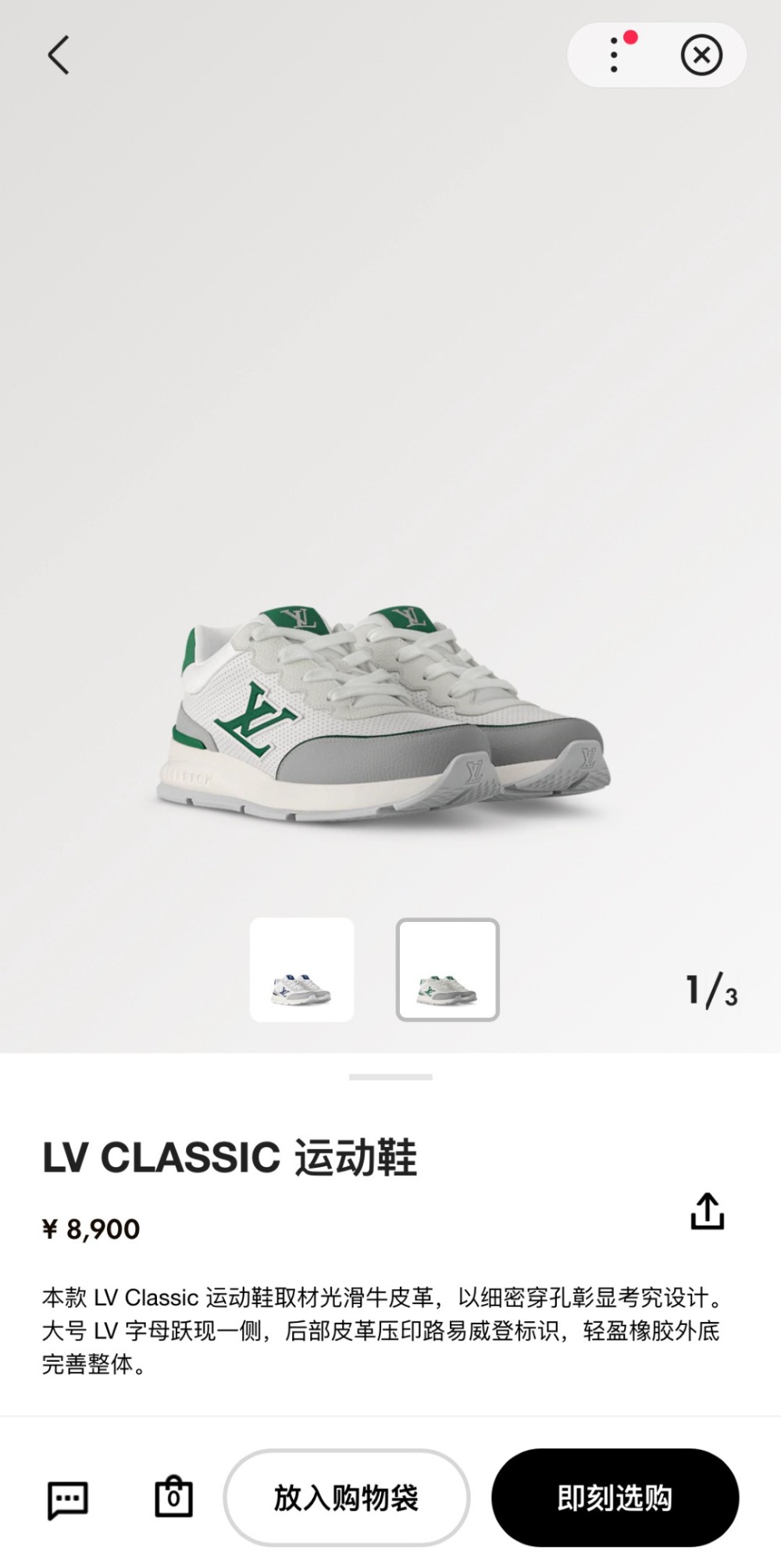Select the blue colorway sneaker thumbnail
The image size is (781, 1568).
tap(301, 970)
